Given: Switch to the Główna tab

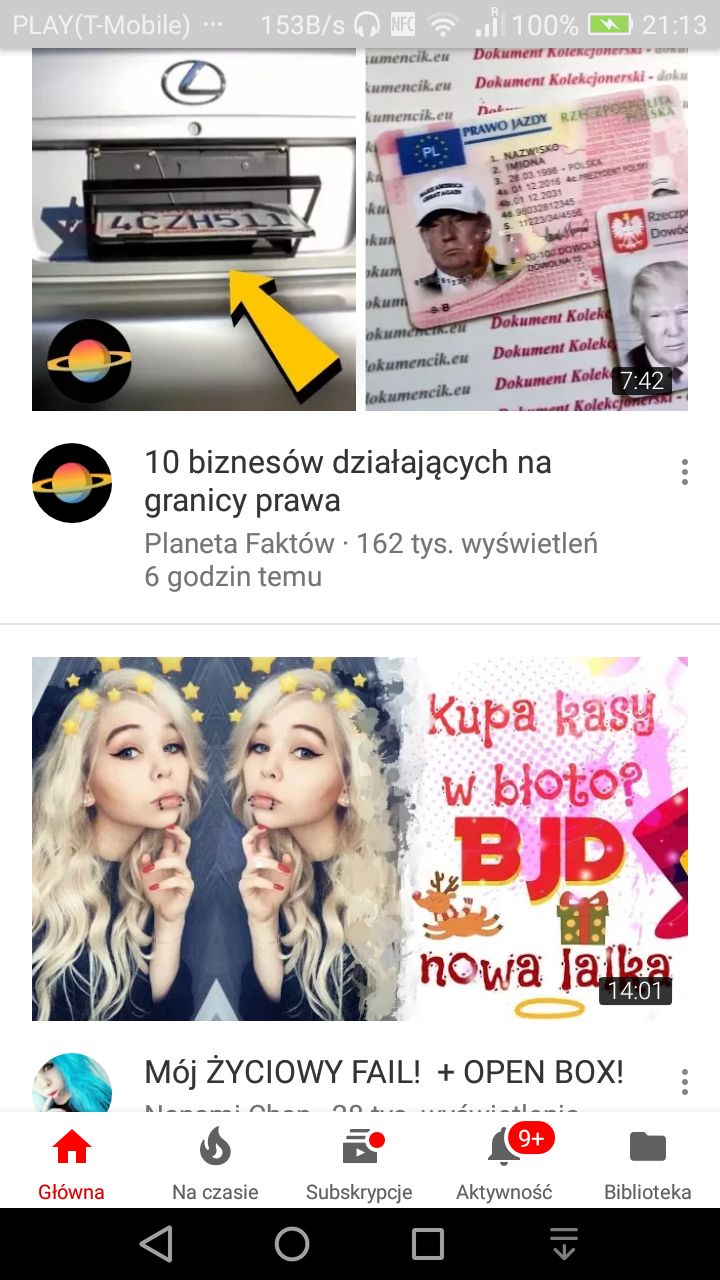Looking at the screenshot, I should pyautogui.click(x=72, y=1162).
